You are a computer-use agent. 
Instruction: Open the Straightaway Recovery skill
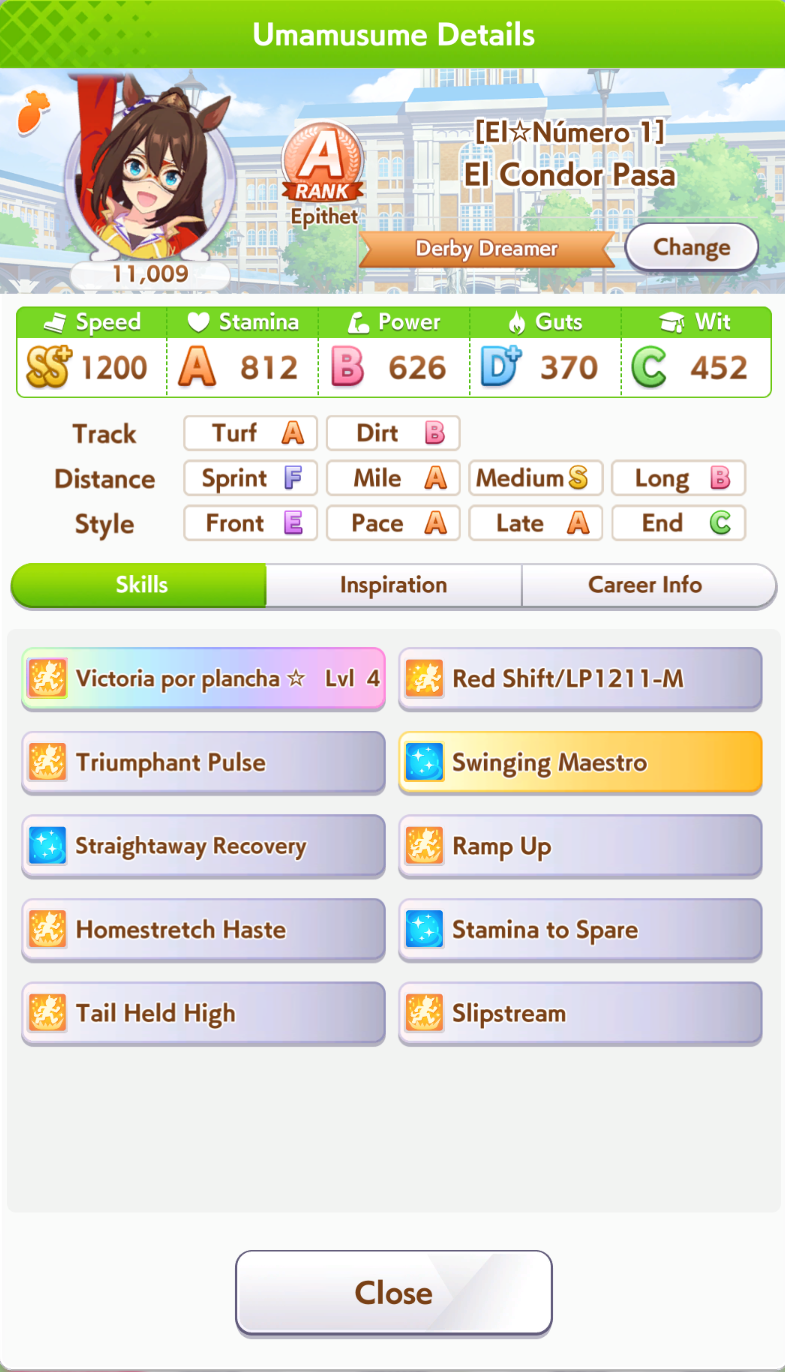[x=203, y=846]
